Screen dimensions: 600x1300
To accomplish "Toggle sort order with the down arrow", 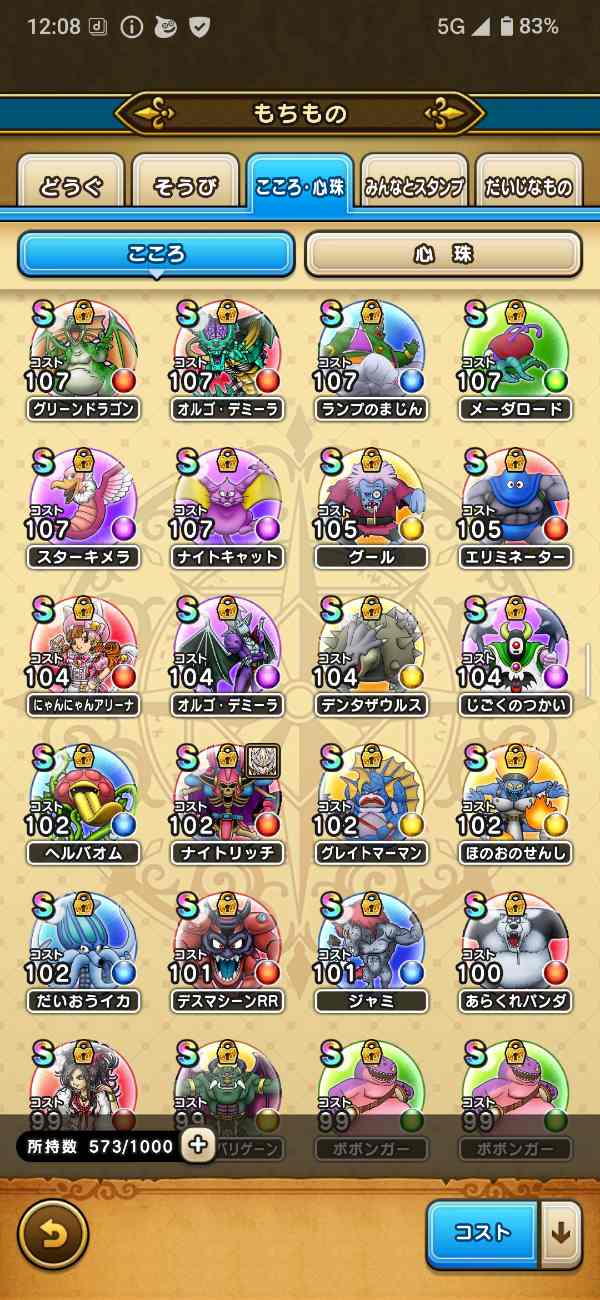I will (x=560, y=1233).
